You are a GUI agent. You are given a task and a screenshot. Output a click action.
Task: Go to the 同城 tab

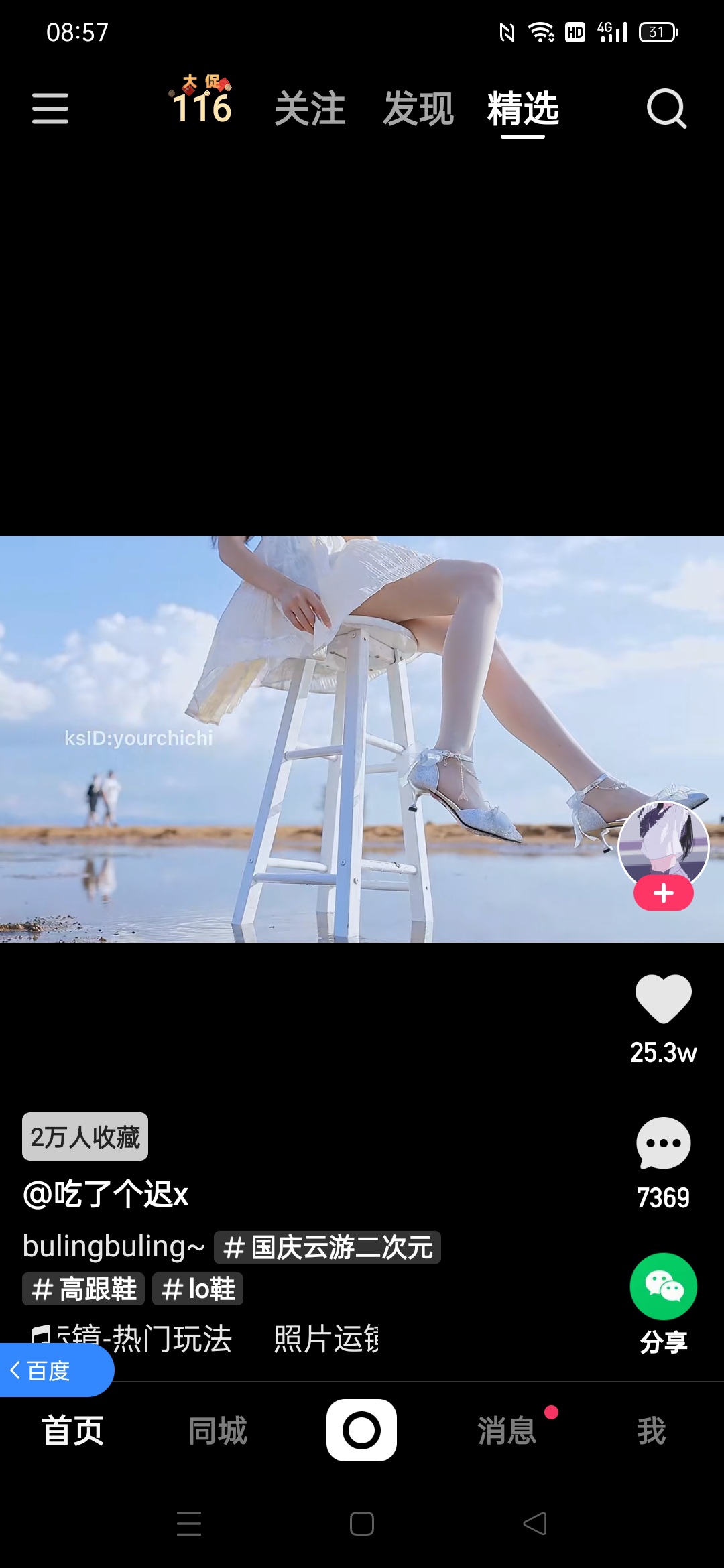pyautogui.click(x=218, y=1431)
